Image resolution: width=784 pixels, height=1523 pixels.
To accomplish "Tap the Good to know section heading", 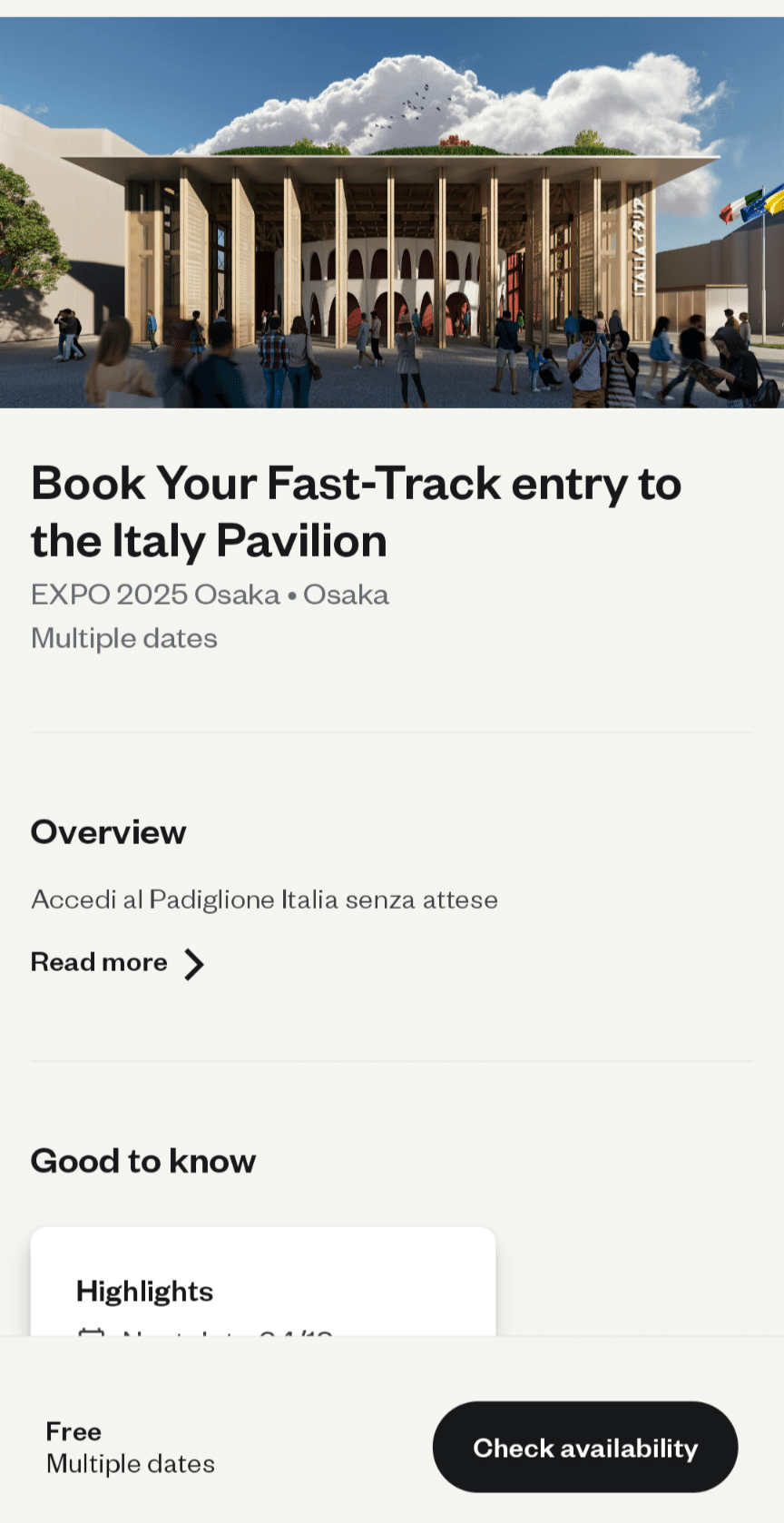I will (142, 1161).
